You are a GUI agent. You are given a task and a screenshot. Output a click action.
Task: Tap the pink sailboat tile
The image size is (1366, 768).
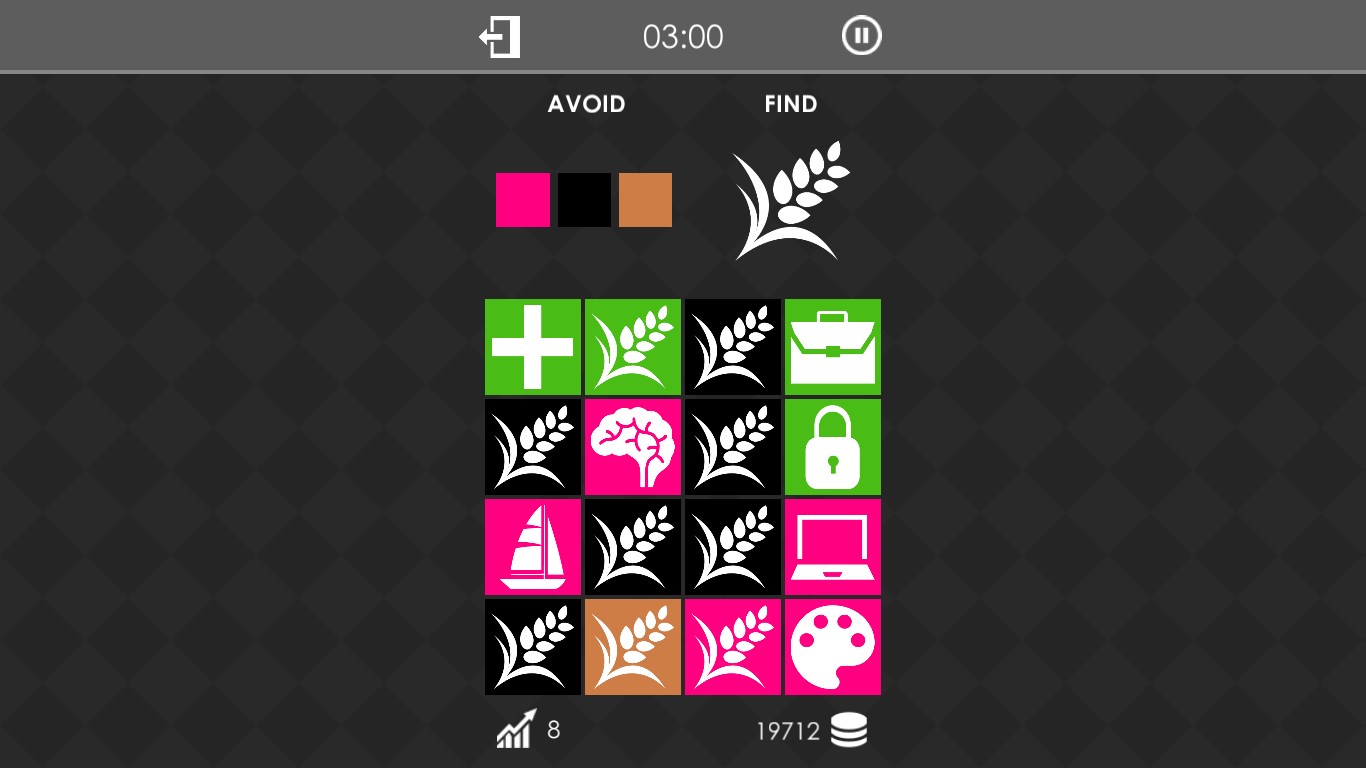click(x=533, y=547)
